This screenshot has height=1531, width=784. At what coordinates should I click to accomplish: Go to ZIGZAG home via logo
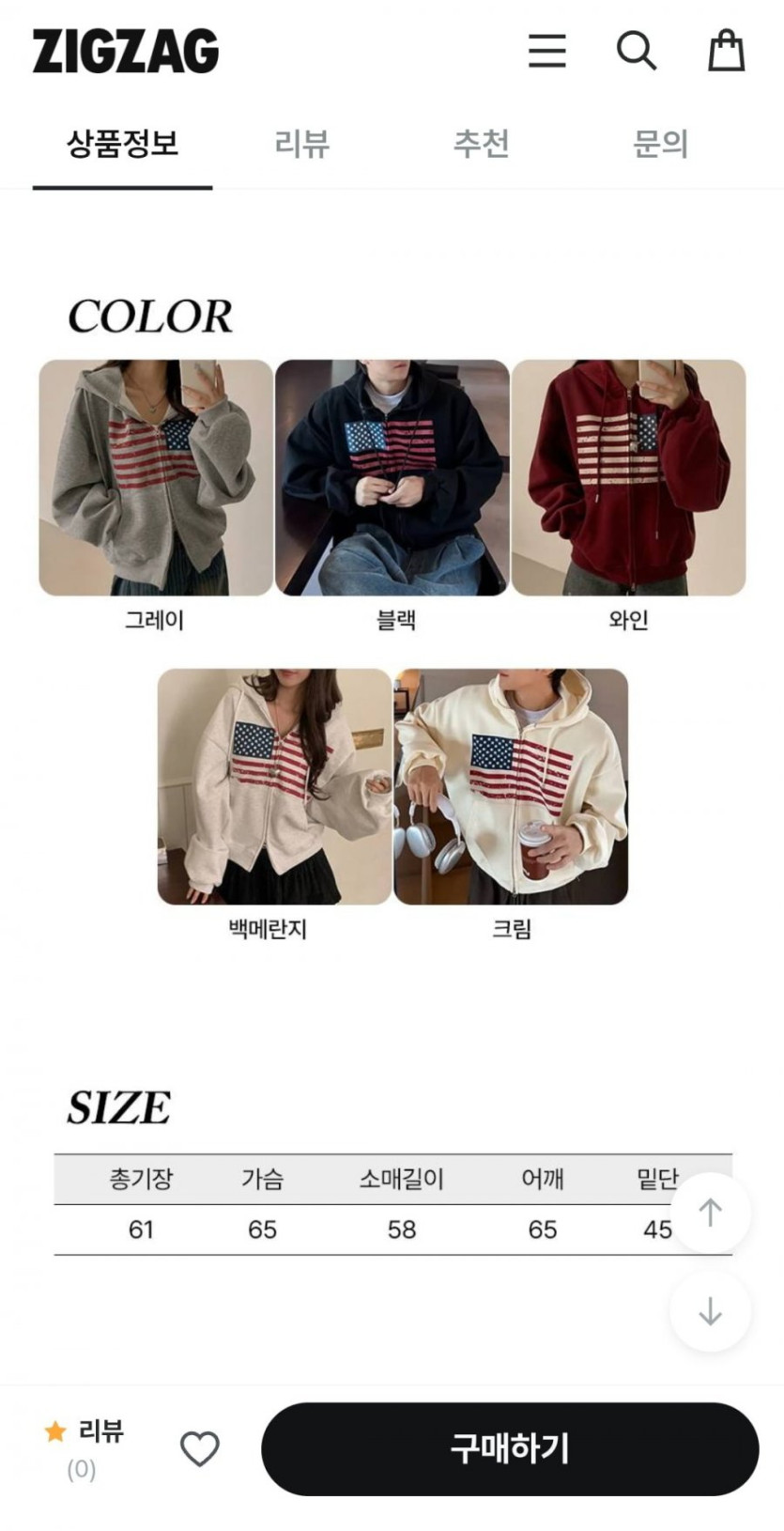point(125,51)
